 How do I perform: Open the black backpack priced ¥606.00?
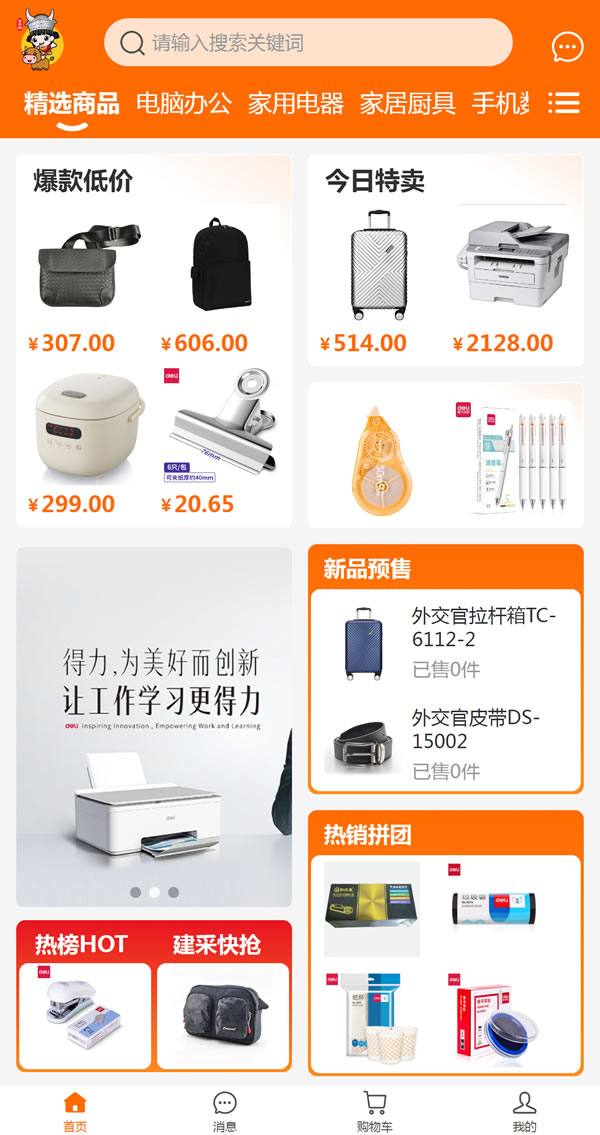pyautogui.click(x=220, y=265)
